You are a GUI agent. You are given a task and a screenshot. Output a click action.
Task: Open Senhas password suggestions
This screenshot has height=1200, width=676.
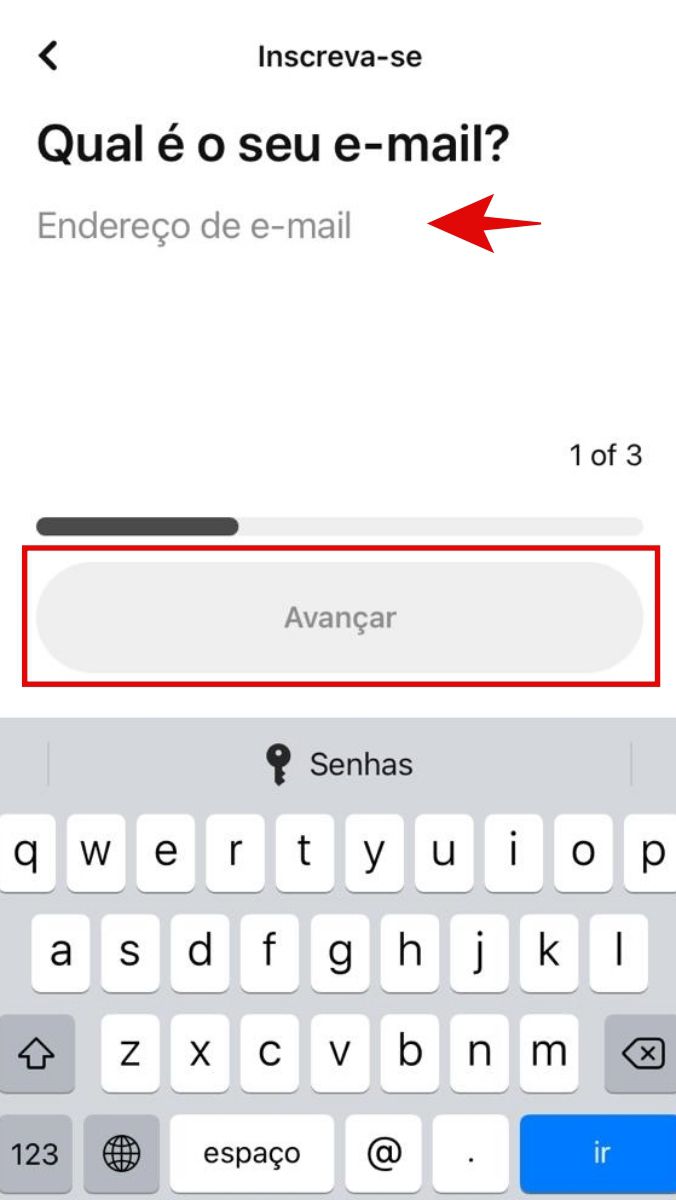(340, 765)
